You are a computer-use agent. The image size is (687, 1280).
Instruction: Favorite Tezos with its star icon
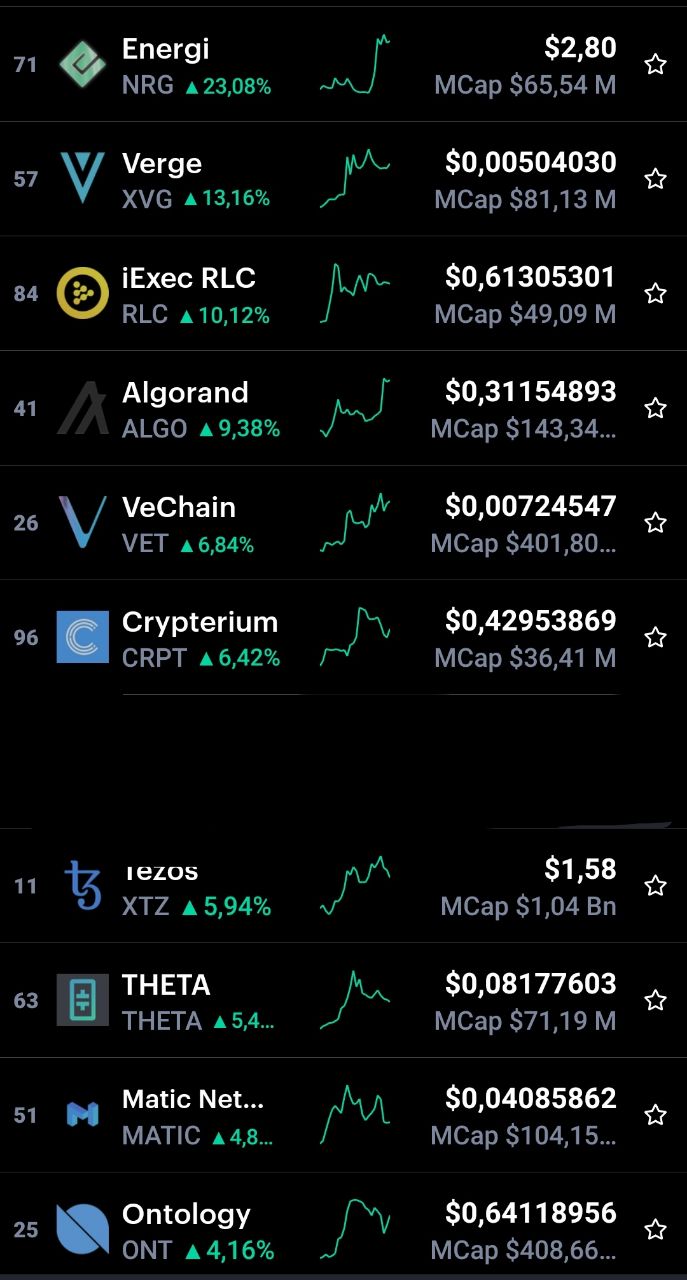tap(655, 886)
